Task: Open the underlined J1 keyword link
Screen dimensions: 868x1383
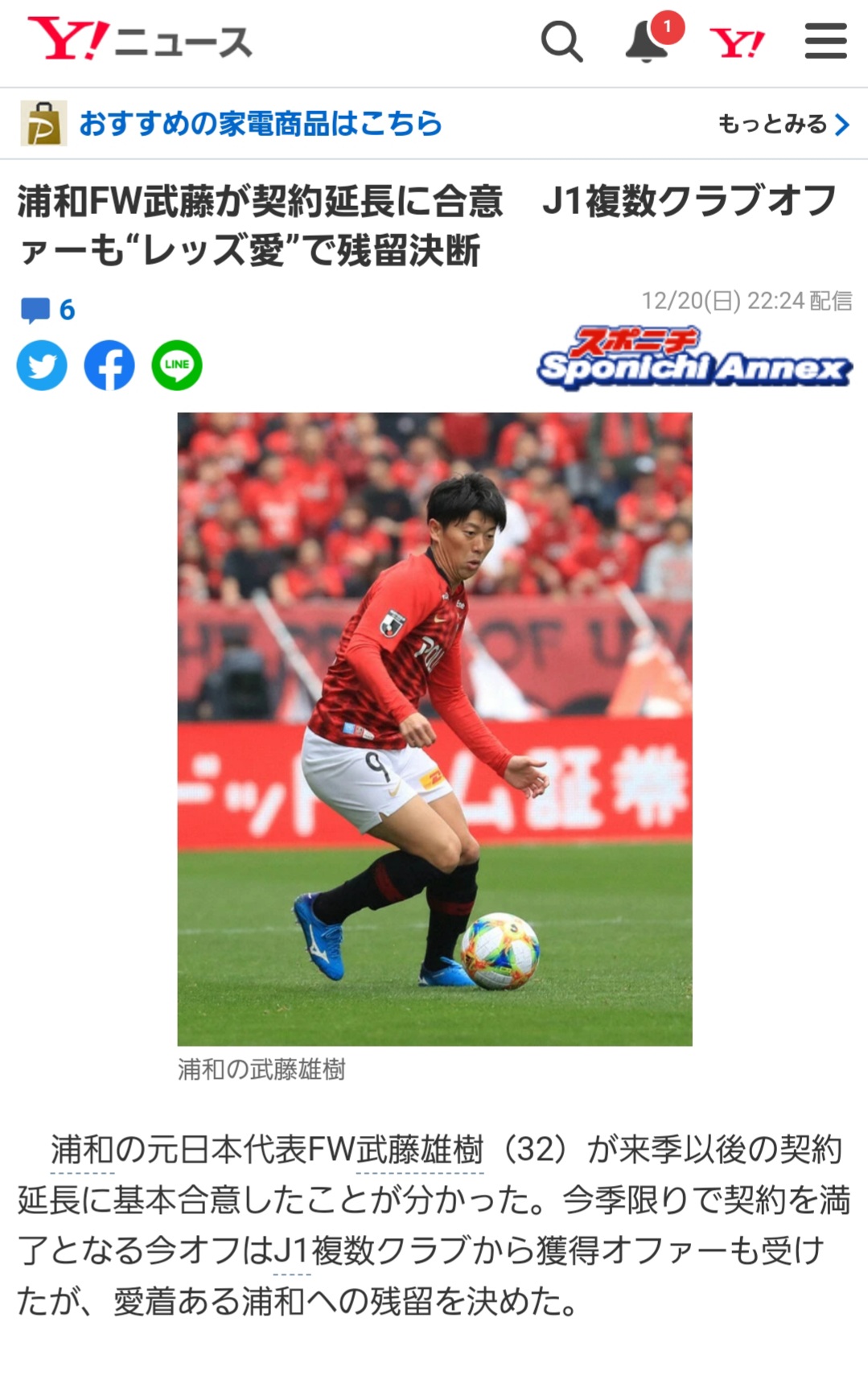Action: (x=291, y=1251)
